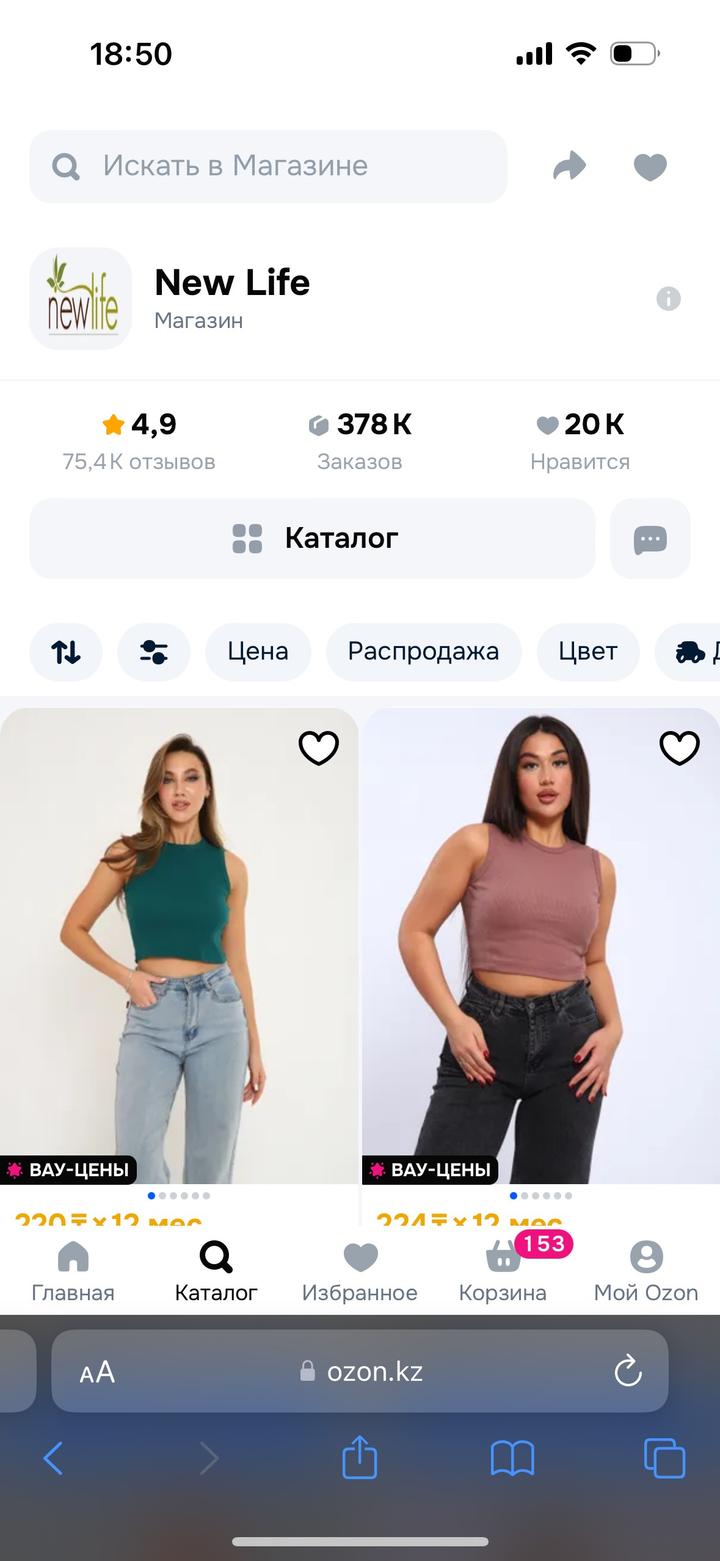The image size is (720, 1561).
Task: Switch to the 'Избранное' tab
Action: point(360,1271)
